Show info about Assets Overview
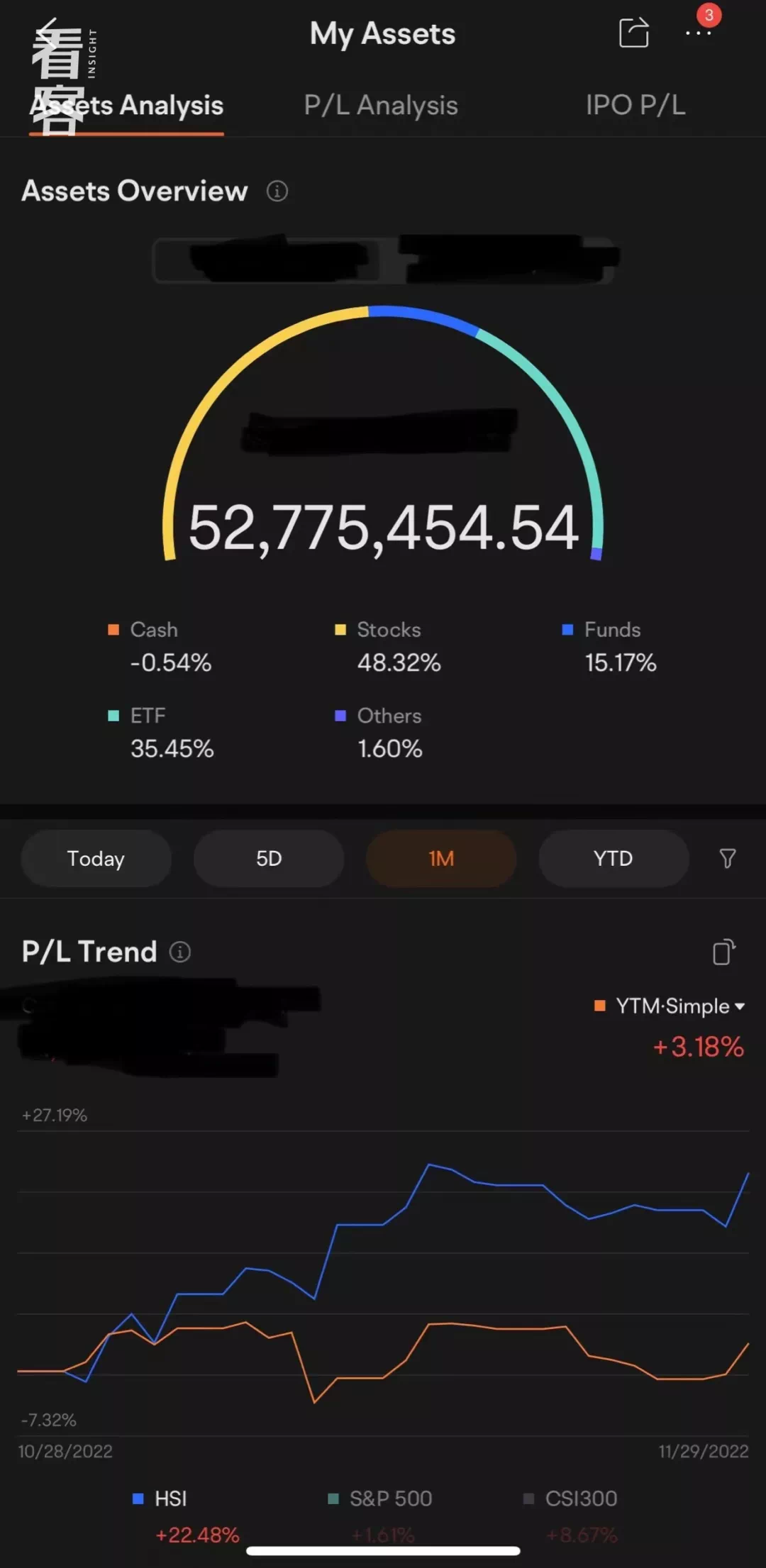Image resolution: width=766 pixels, height=1568 pixels. click(277, 191)
